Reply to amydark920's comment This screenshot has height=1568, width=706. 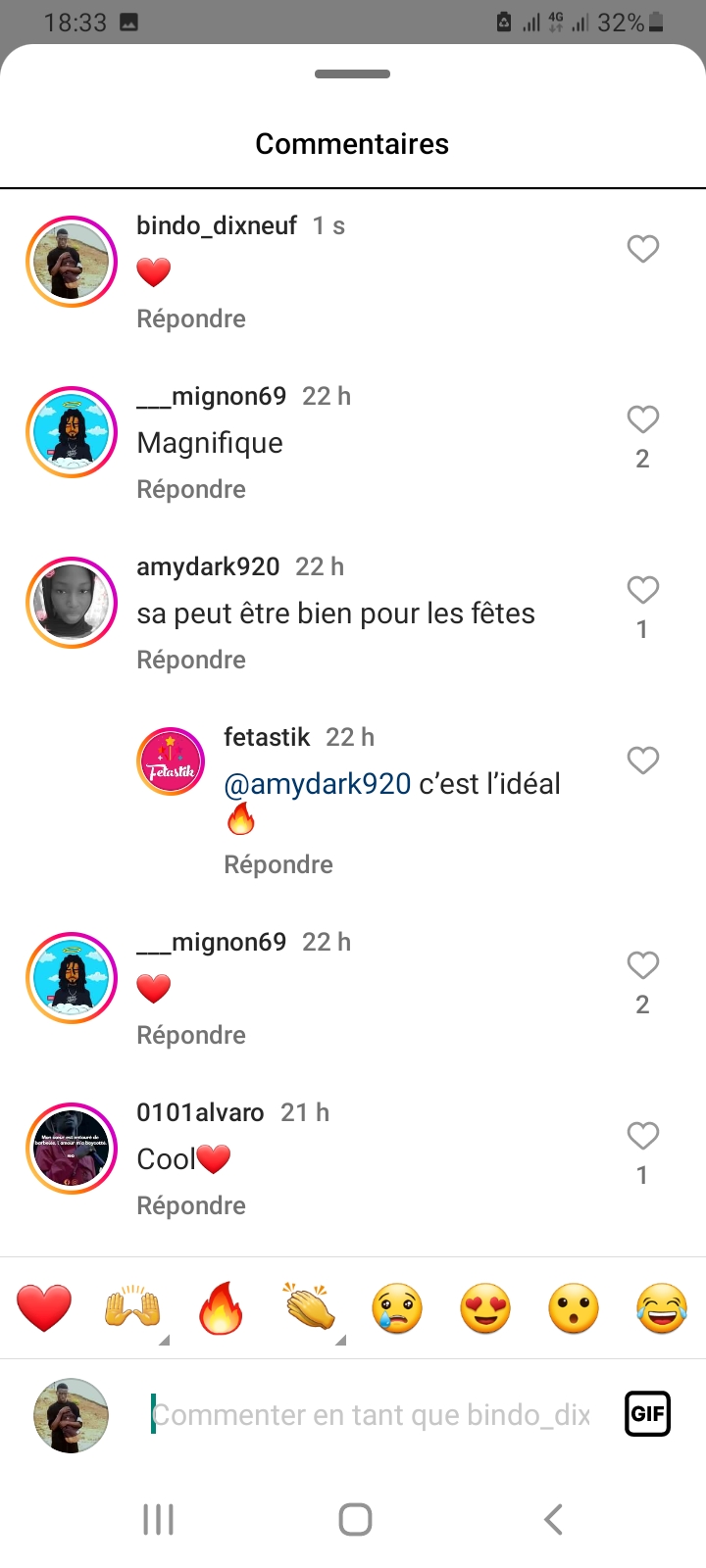pyautogui.click(x=191, y=660)
